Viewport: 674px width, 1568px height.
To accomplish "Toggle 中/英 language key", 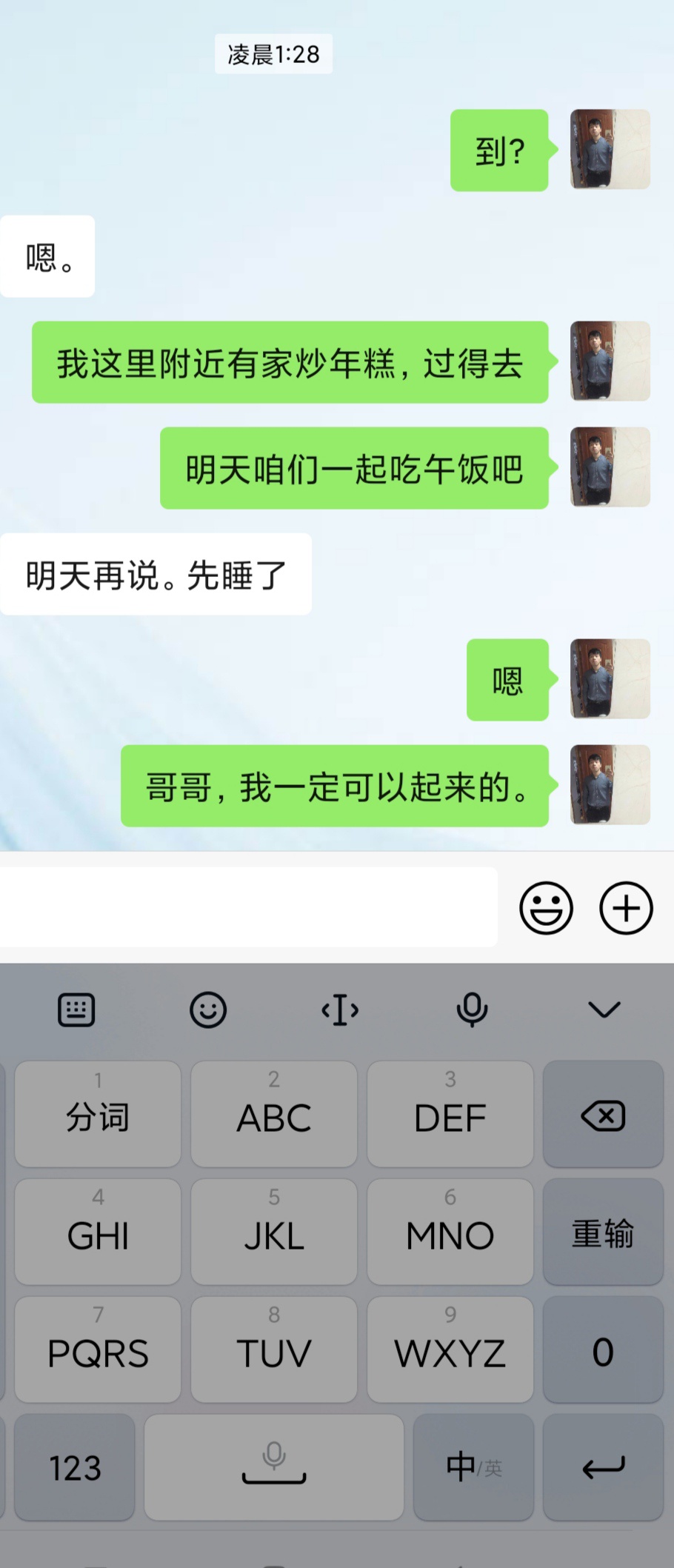I will pyautogui.click(x=473, y=1468).
